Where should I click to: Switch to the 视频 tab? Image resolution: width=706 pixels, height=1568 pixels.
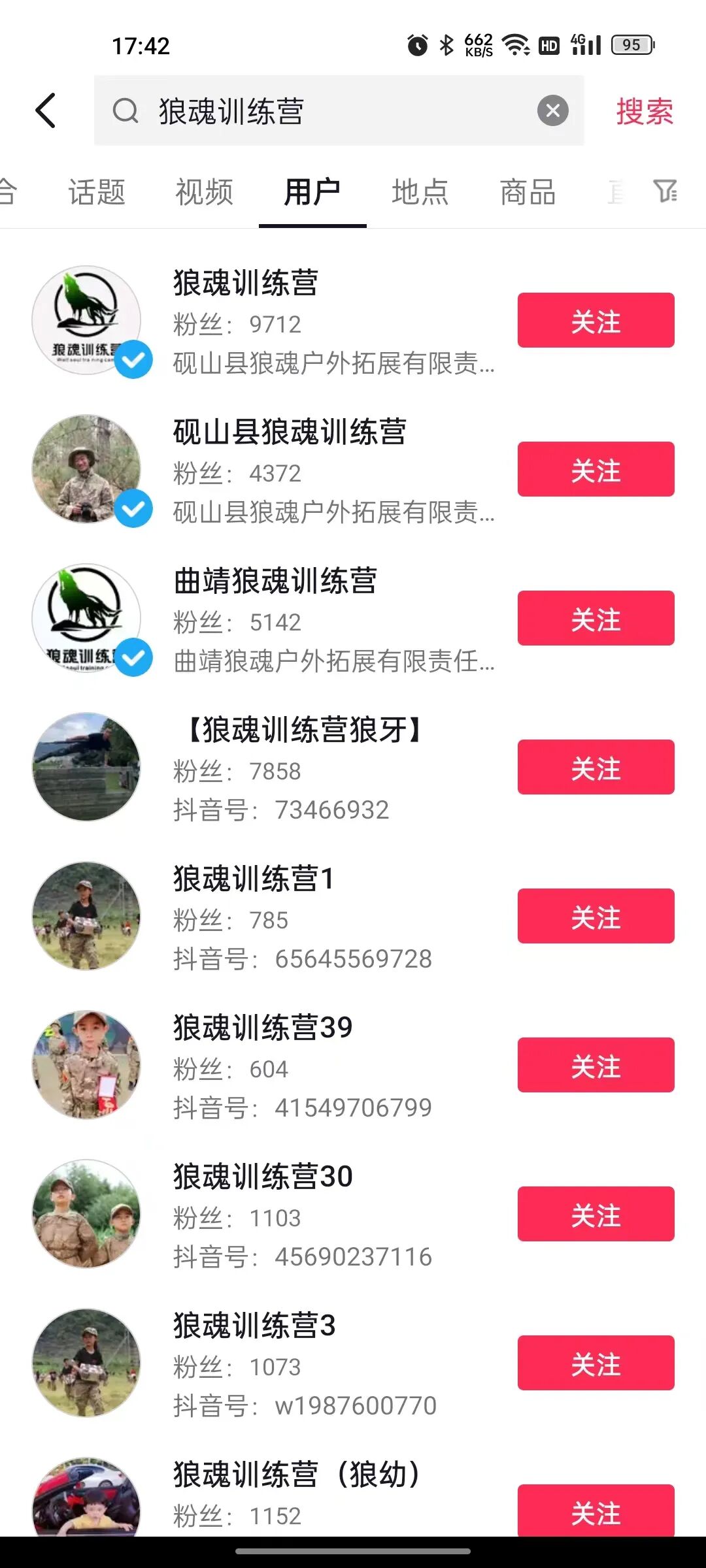(204, 192)
